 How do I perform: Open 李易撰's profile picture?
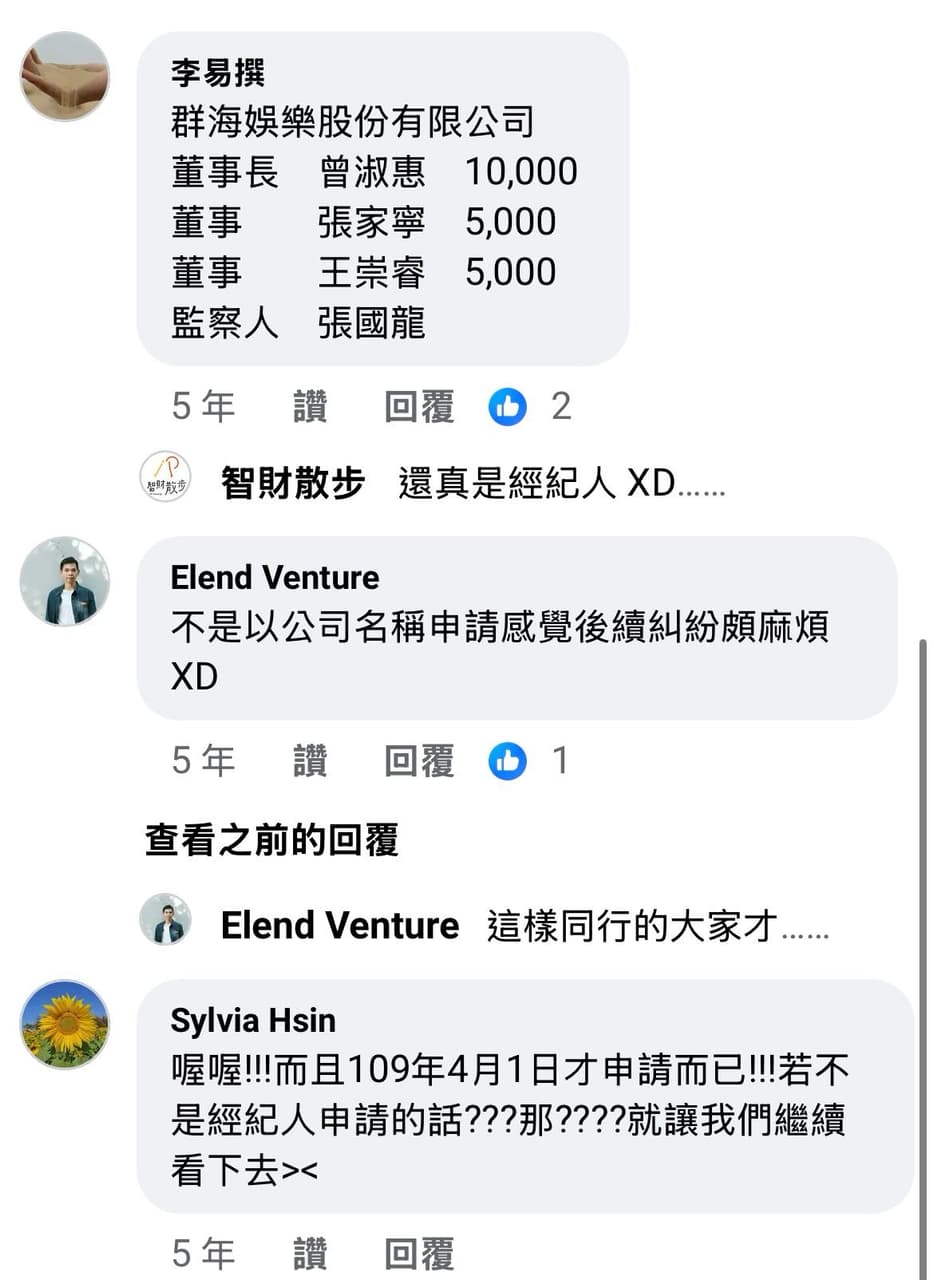[65, 76]
